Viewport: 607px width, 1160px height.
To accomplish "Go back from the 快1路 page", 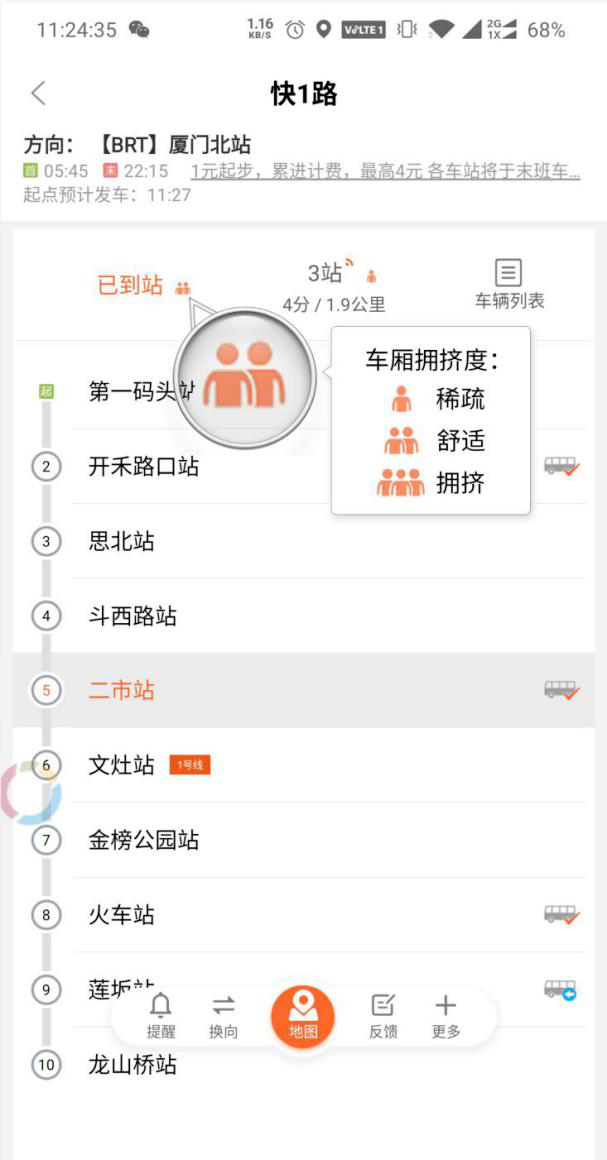I will pyautogui.click(x=38, y=94).
